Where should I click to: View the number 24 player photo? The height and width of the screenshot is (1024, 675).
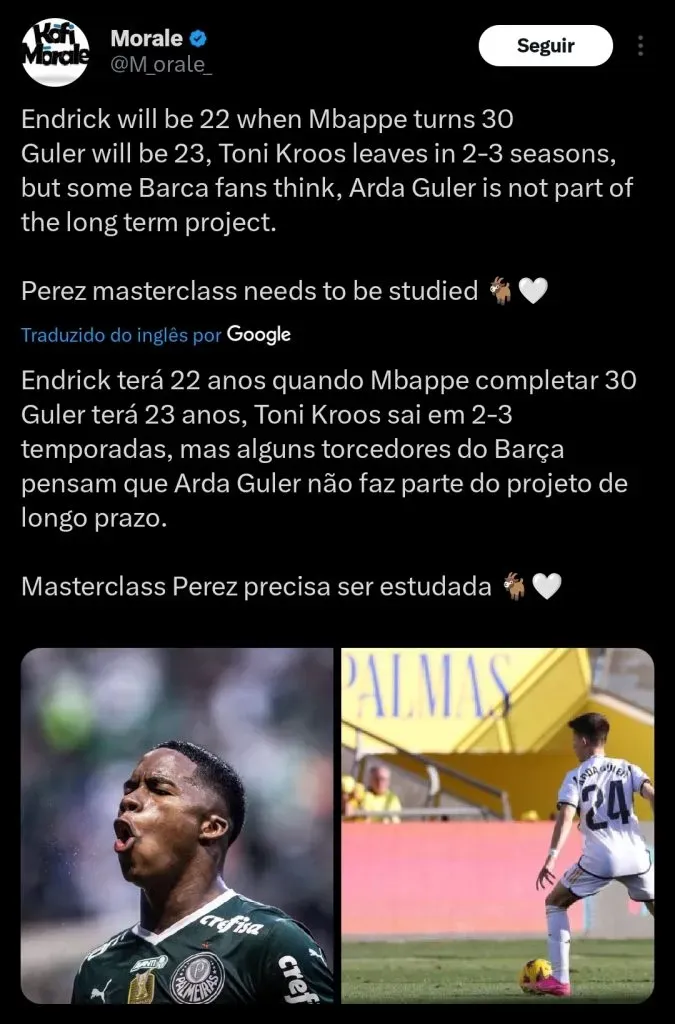pos(497,825)
